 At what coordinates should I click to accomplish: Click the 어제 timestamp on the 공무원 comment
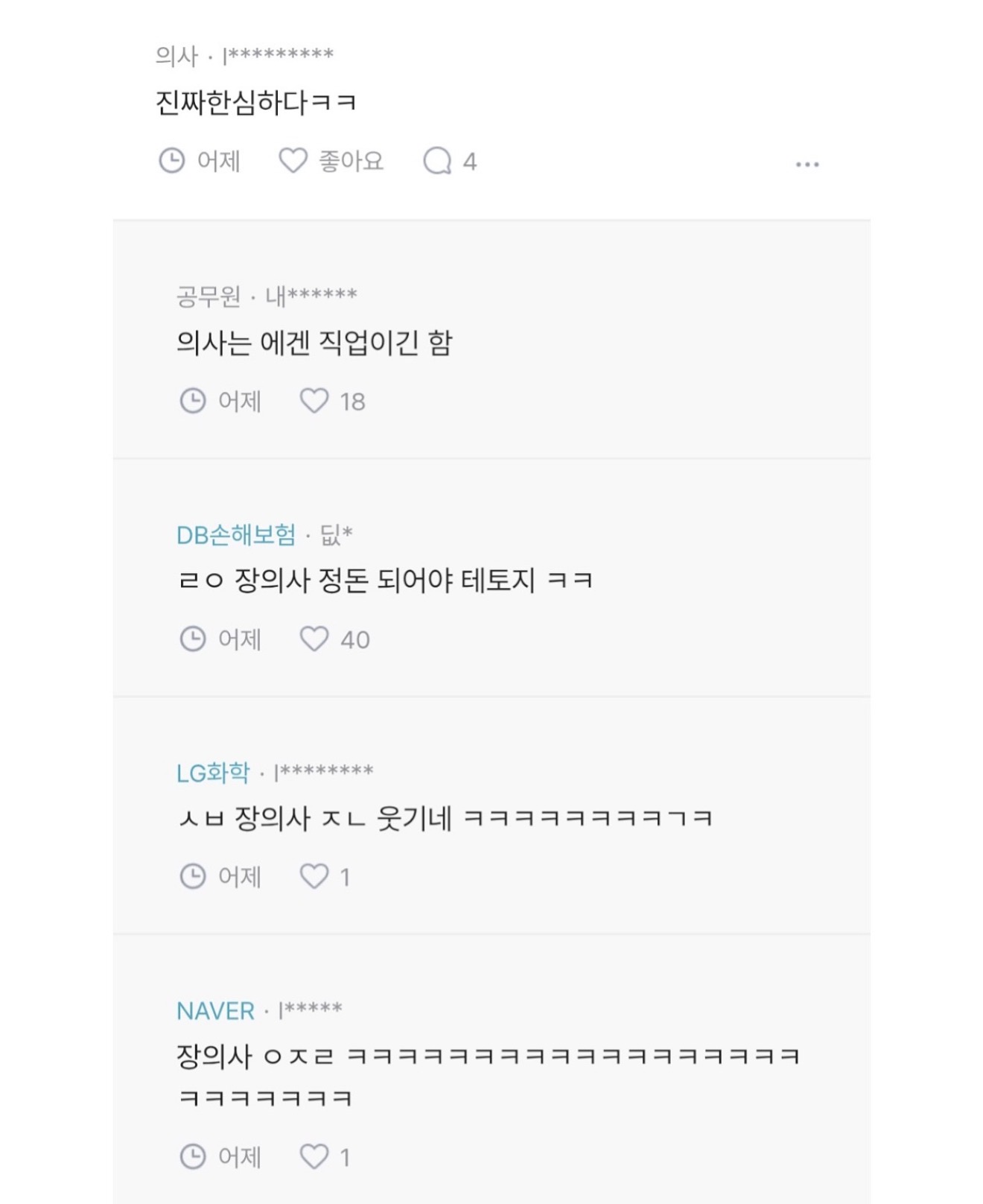(x=239, y=401)
